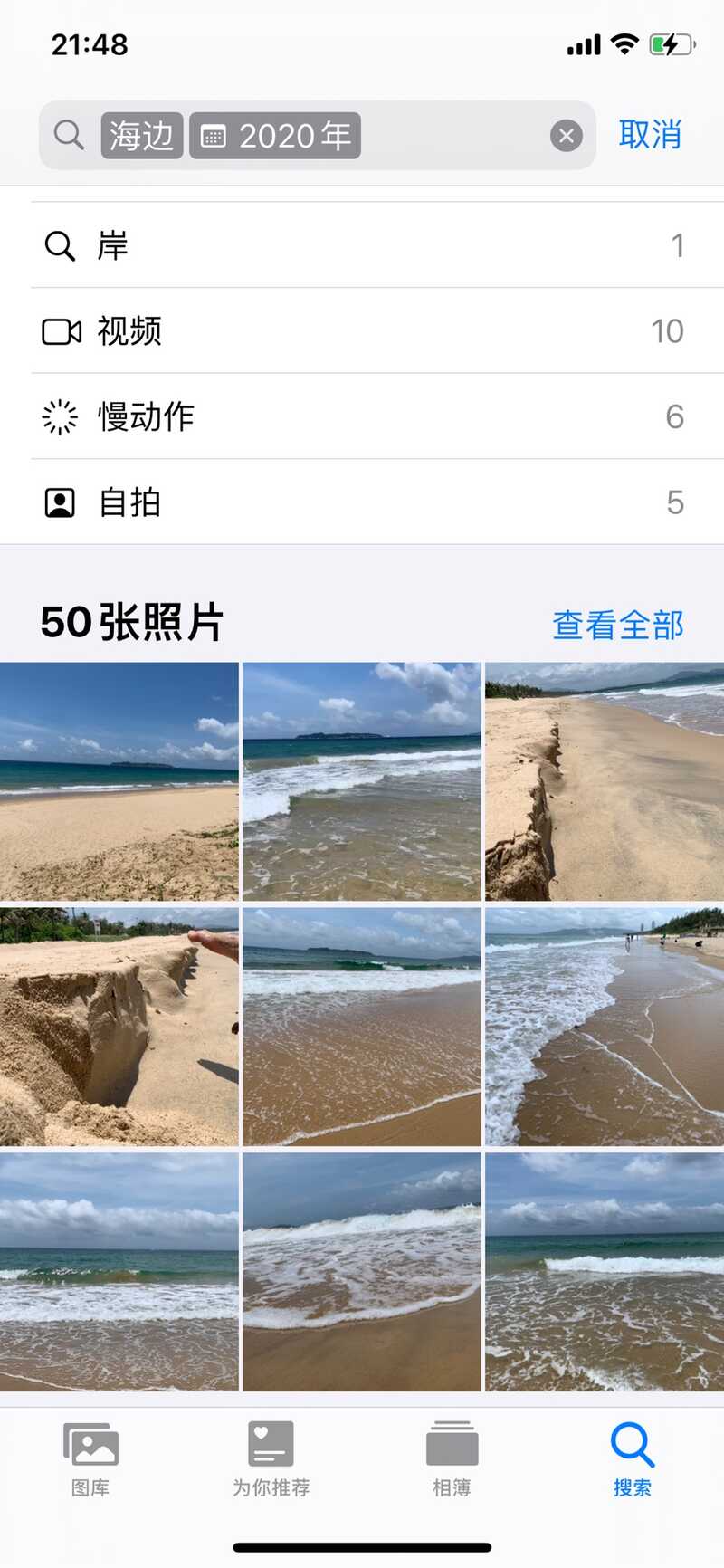Filter results by 自拍
Image resolution: width=724 pixels, height=1568 pixels.
362,502
